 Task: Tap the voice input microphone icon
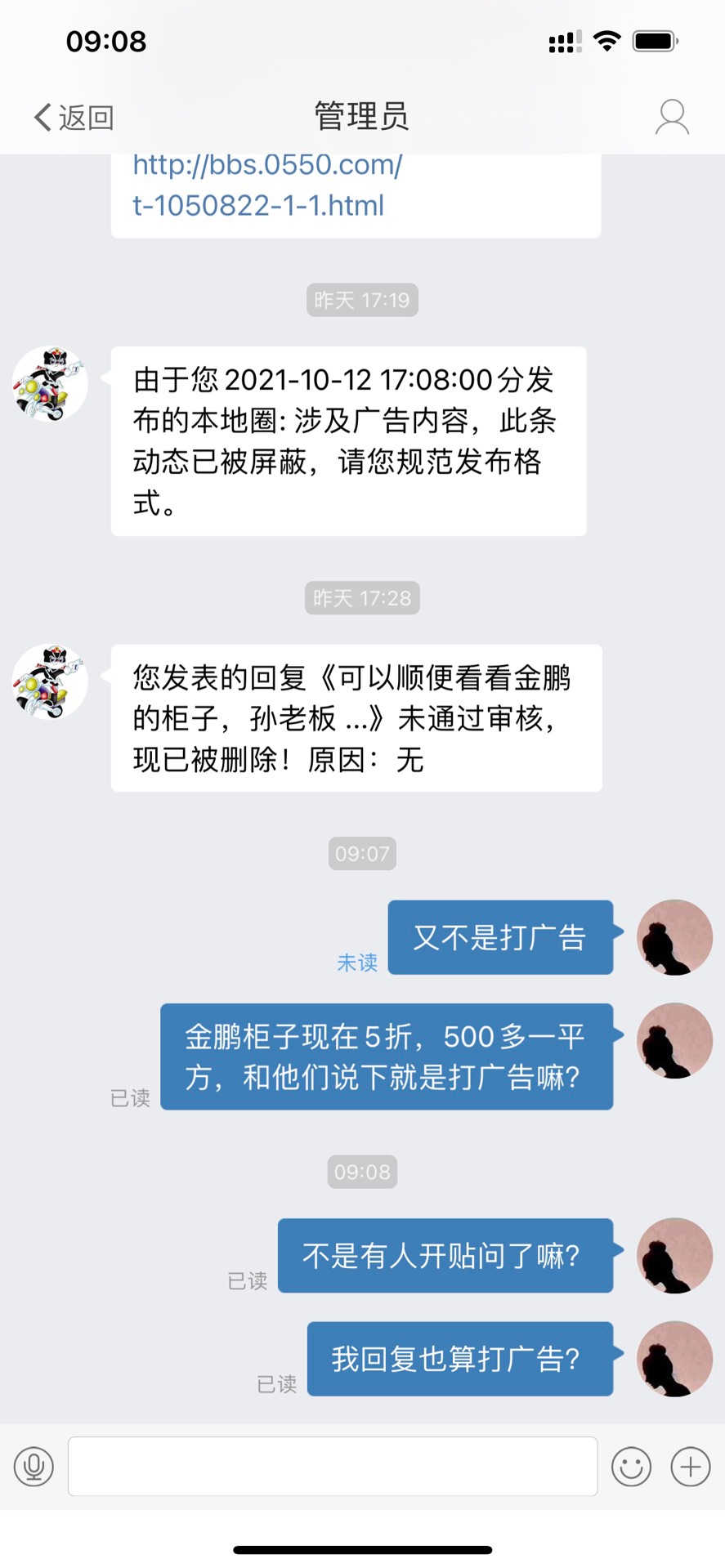pyautogui.click(x=34, y=1466)
